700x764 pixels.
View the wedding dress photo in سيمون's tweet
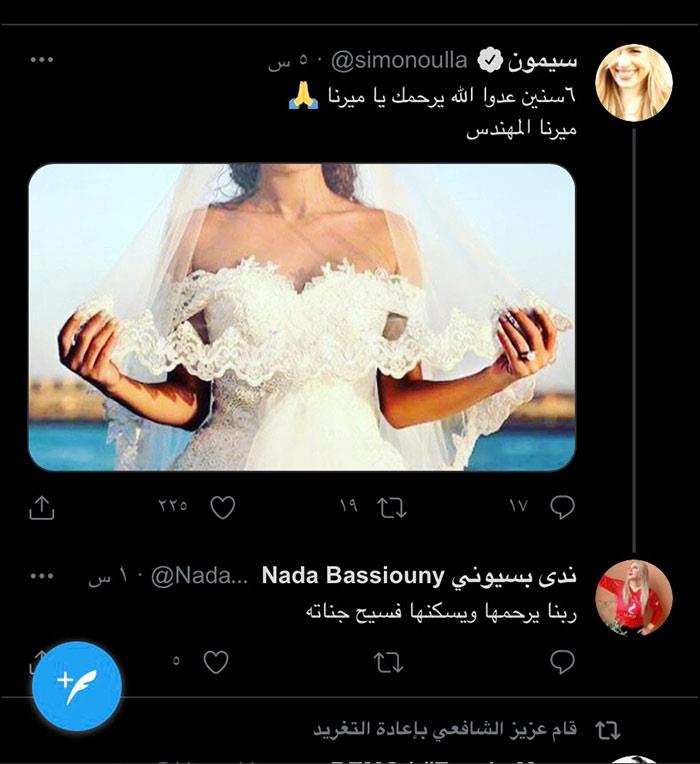tap(302, 316)
